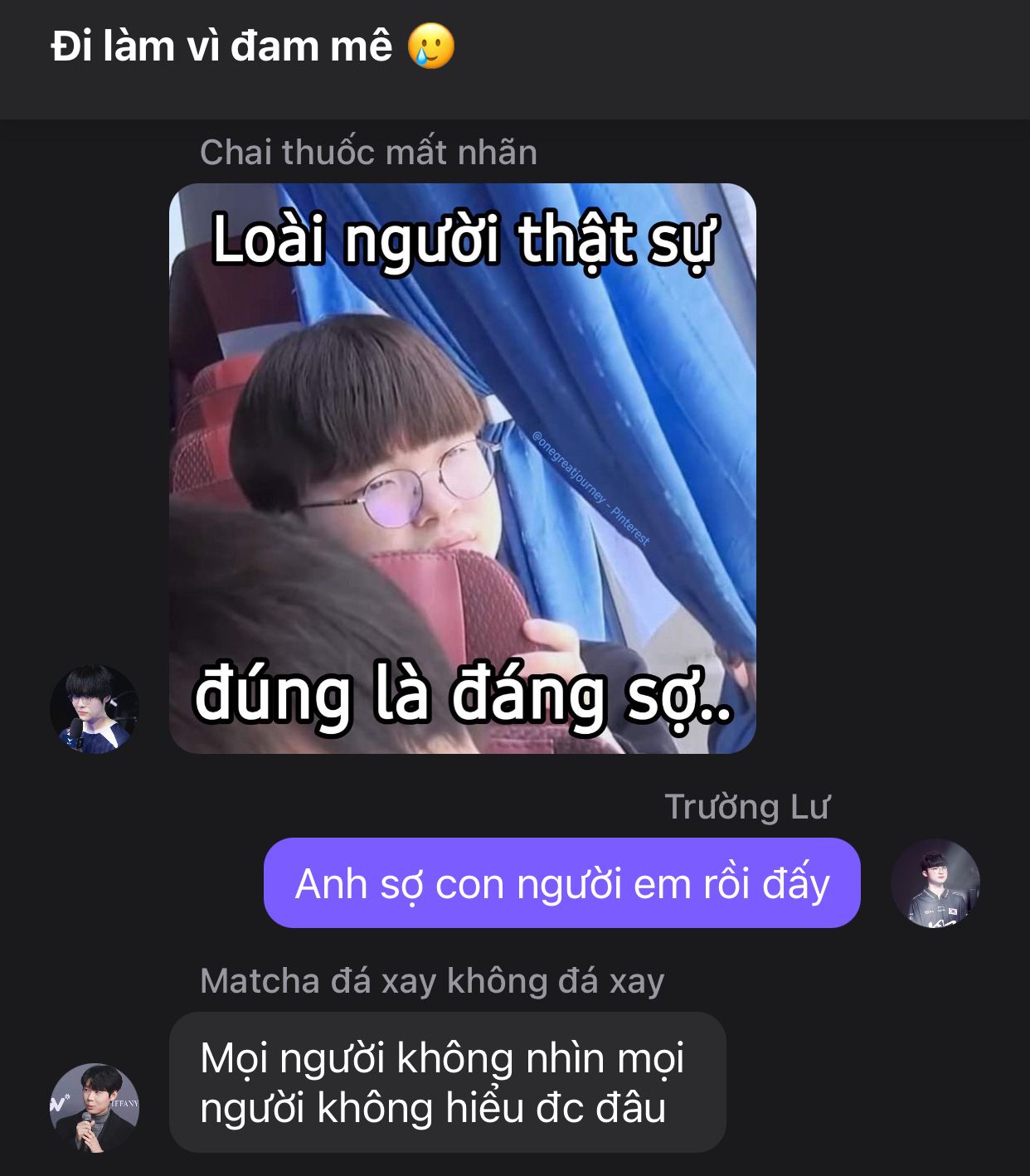Image resolution: width=1030 pixels, height=1176 pixels.
Task: Open the meme image from Chai thuốc mất nhãn
Action: [462, 469]
